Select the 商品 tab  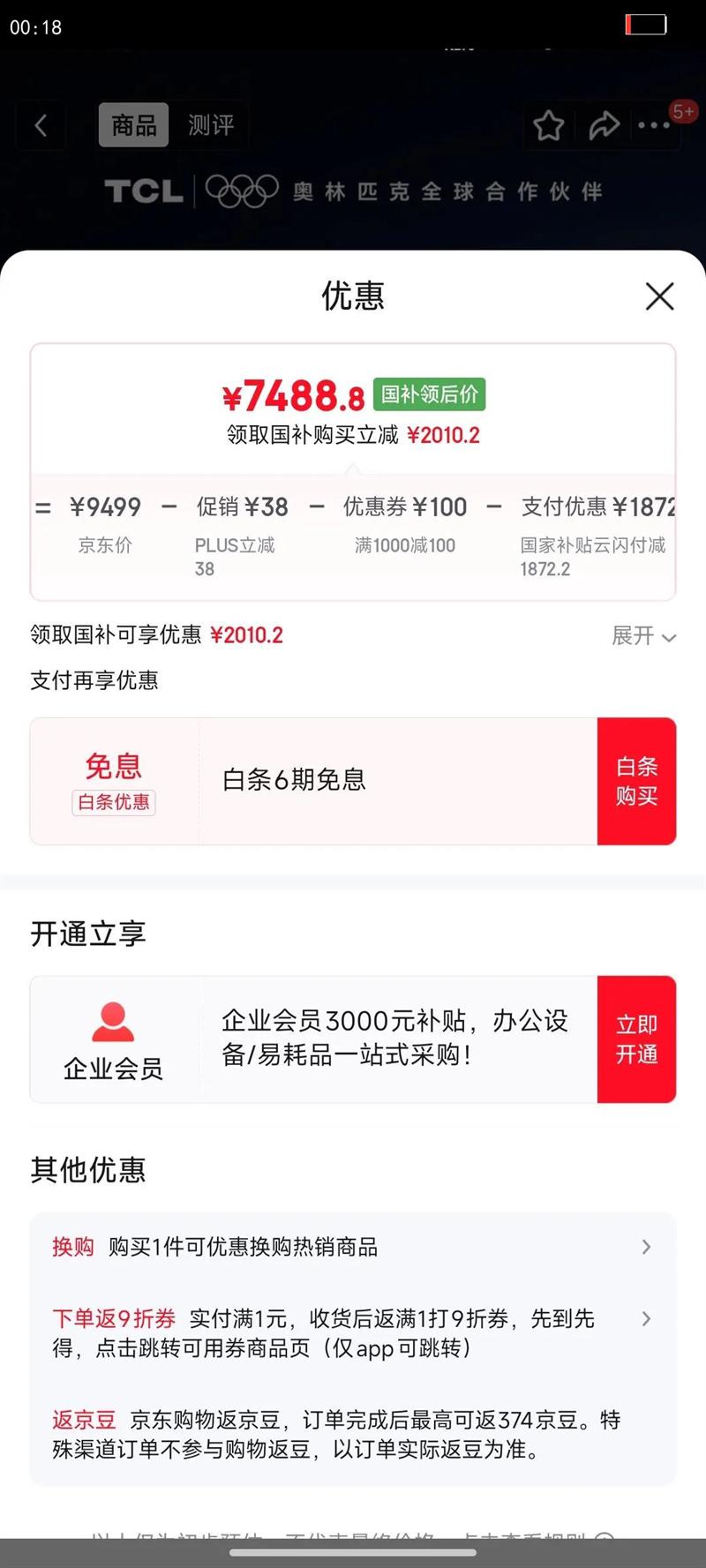pos(132,125)
